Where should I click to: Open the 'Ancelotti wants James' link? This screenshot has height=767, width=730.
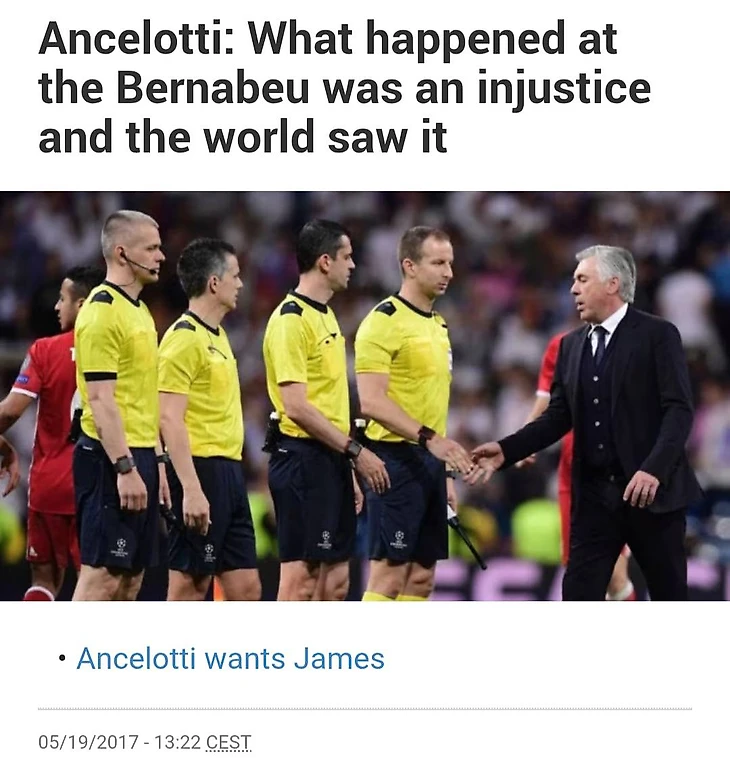click(230, 659)
